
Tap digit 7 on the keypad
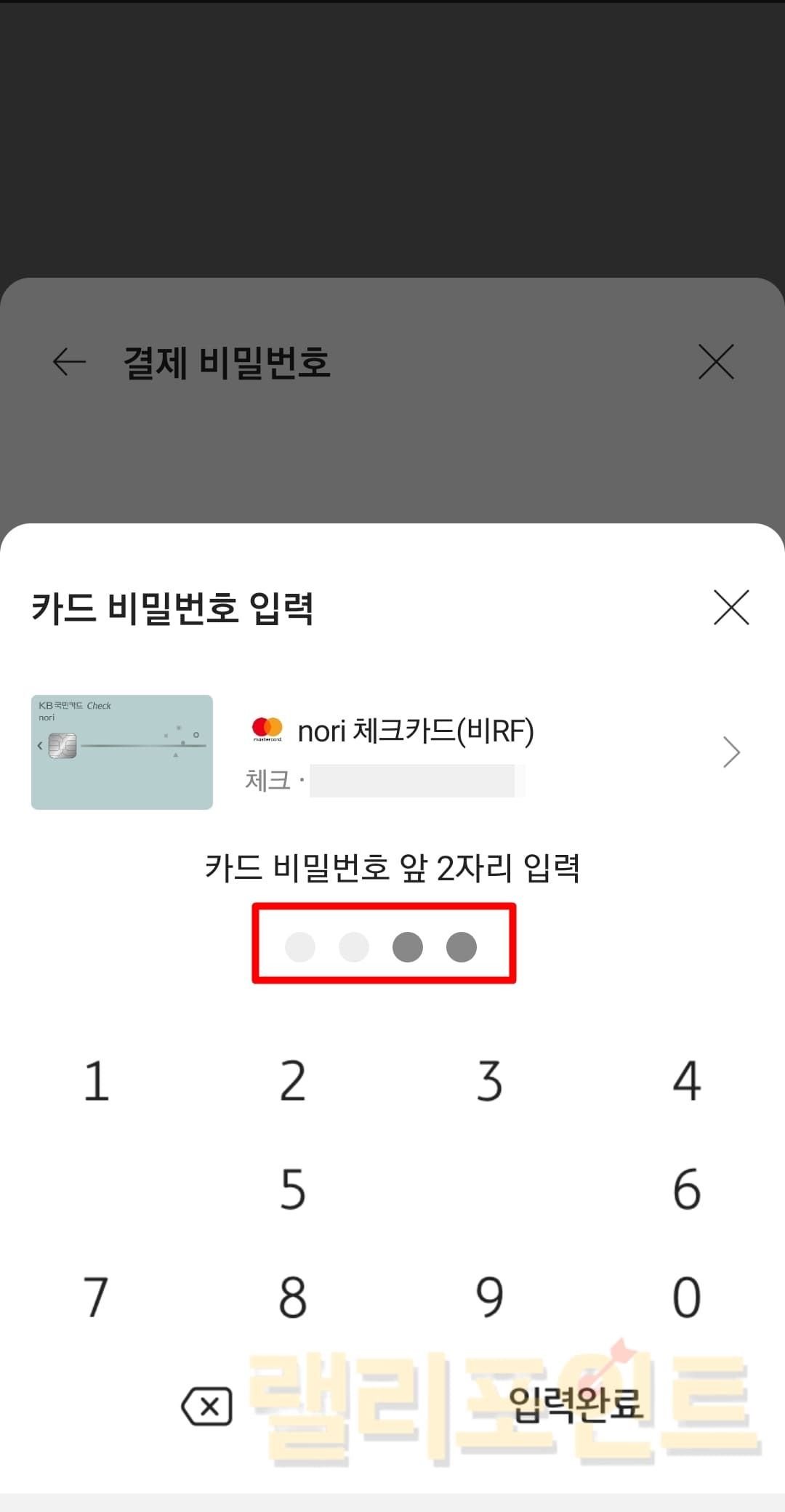[96, 1298]
